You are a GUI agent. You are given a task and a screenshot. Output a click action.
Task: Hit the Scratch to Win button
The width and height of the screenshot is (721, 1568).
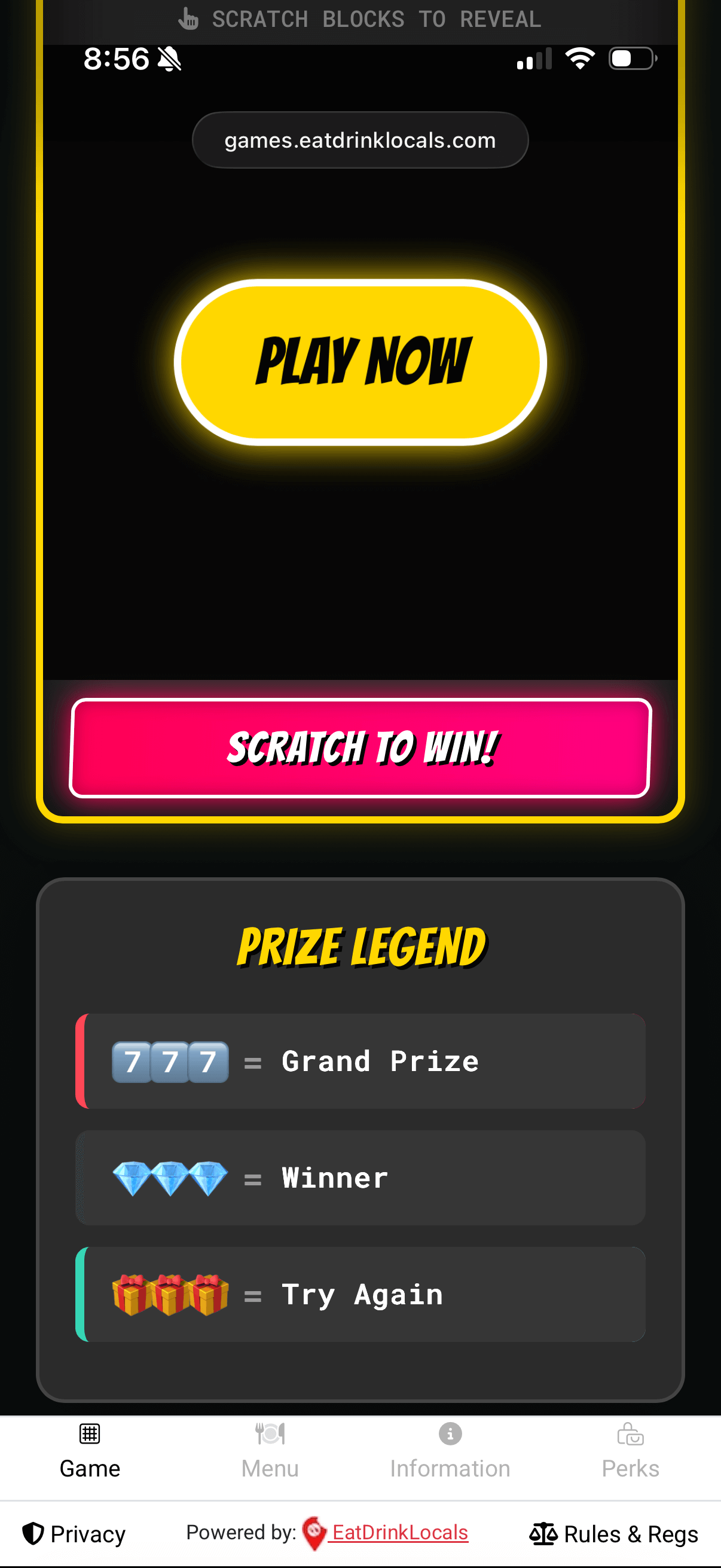pos(360,748)
